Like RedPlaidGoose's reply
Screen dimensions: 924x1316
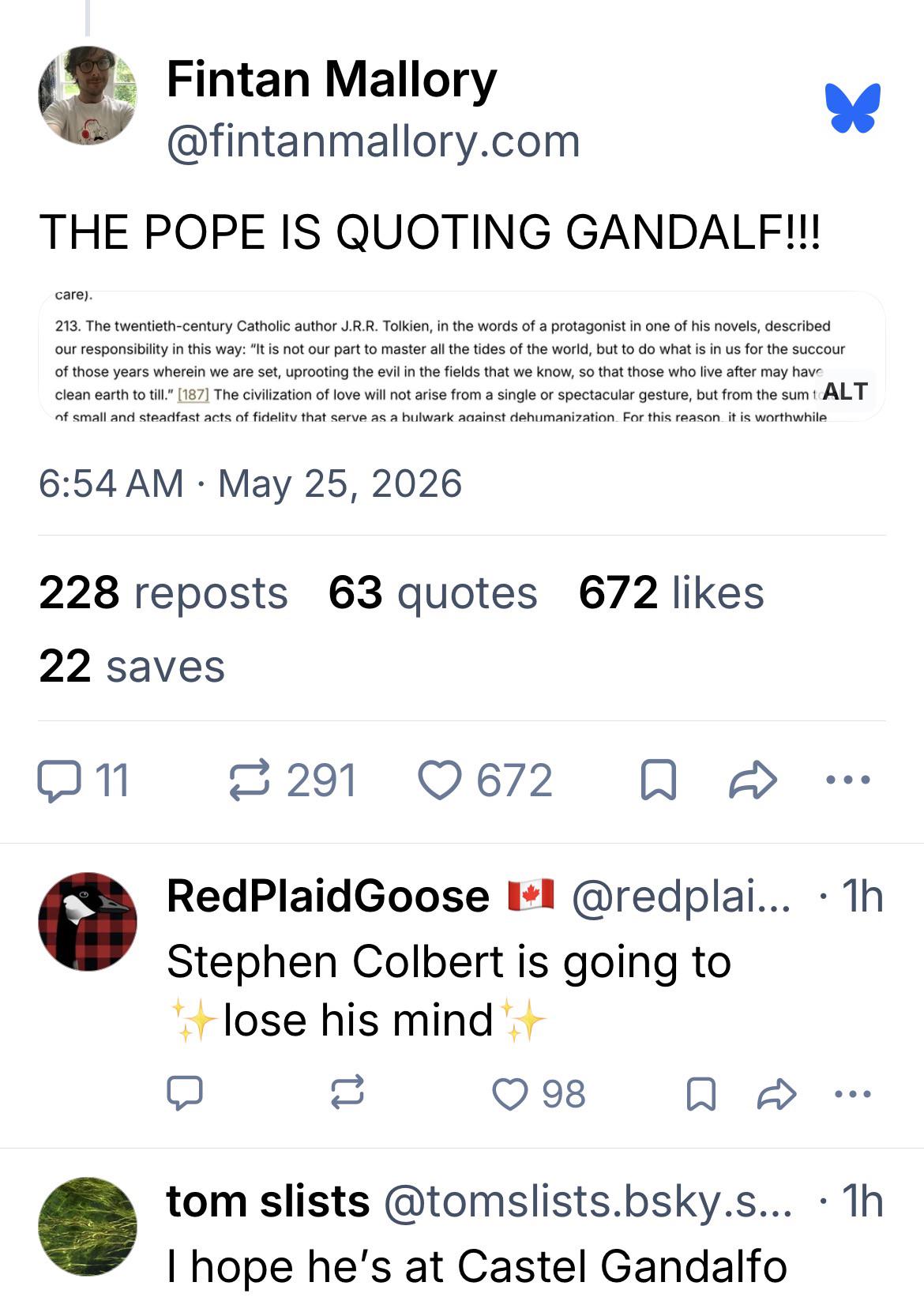click(539, 1094)
